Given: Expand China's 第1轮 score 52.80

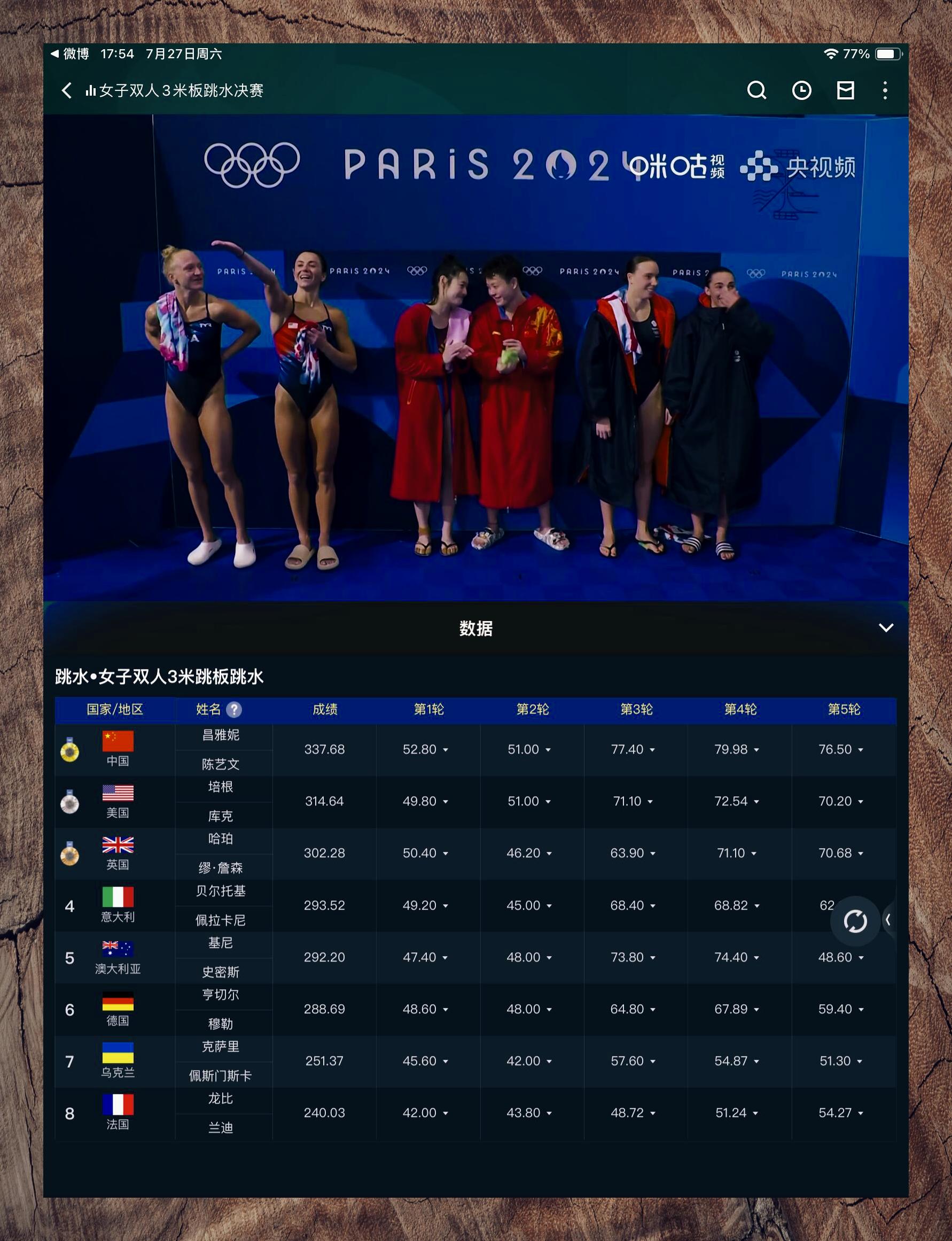Looking at the screenshot, I should (x=426, y=749).
